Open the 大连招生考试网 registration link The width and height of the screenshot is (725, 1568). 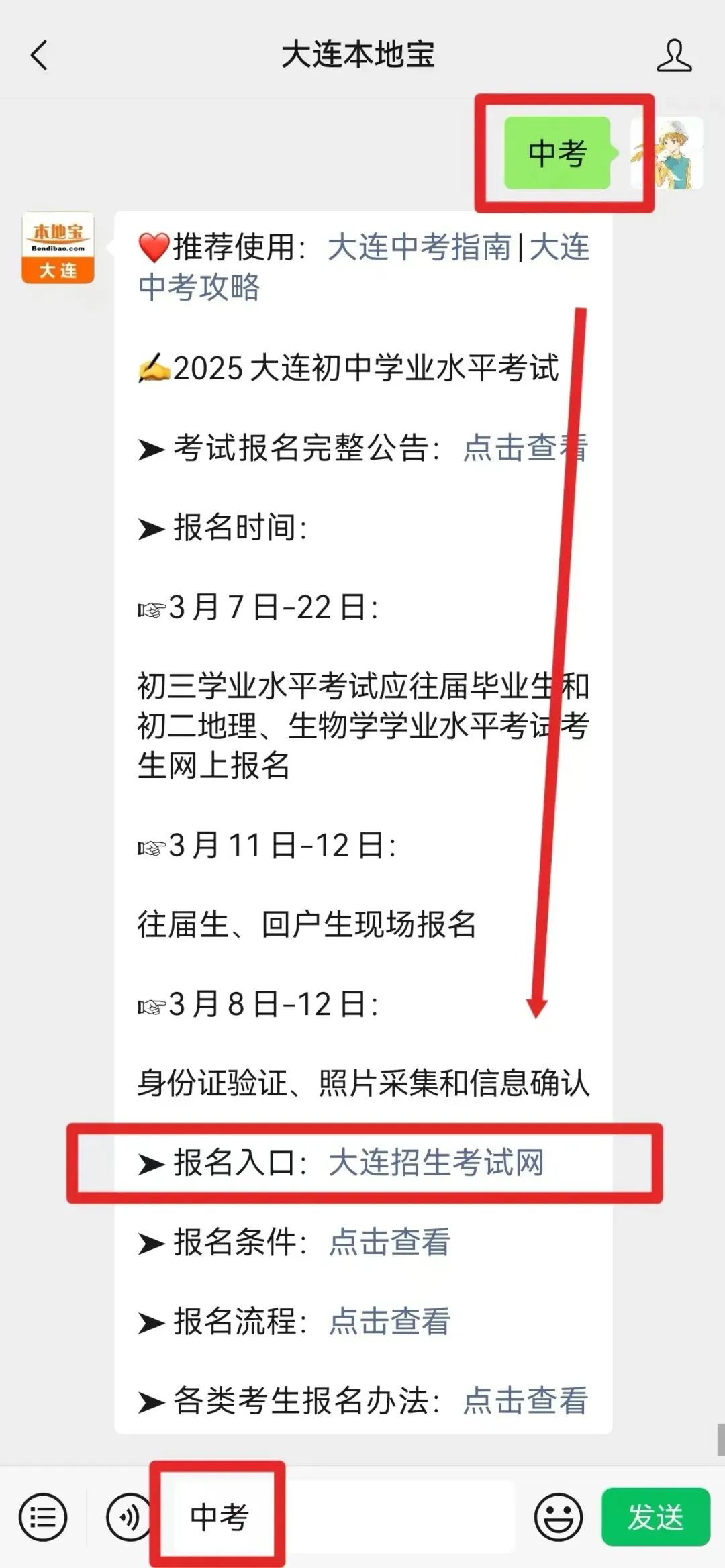coord(436,1163)
